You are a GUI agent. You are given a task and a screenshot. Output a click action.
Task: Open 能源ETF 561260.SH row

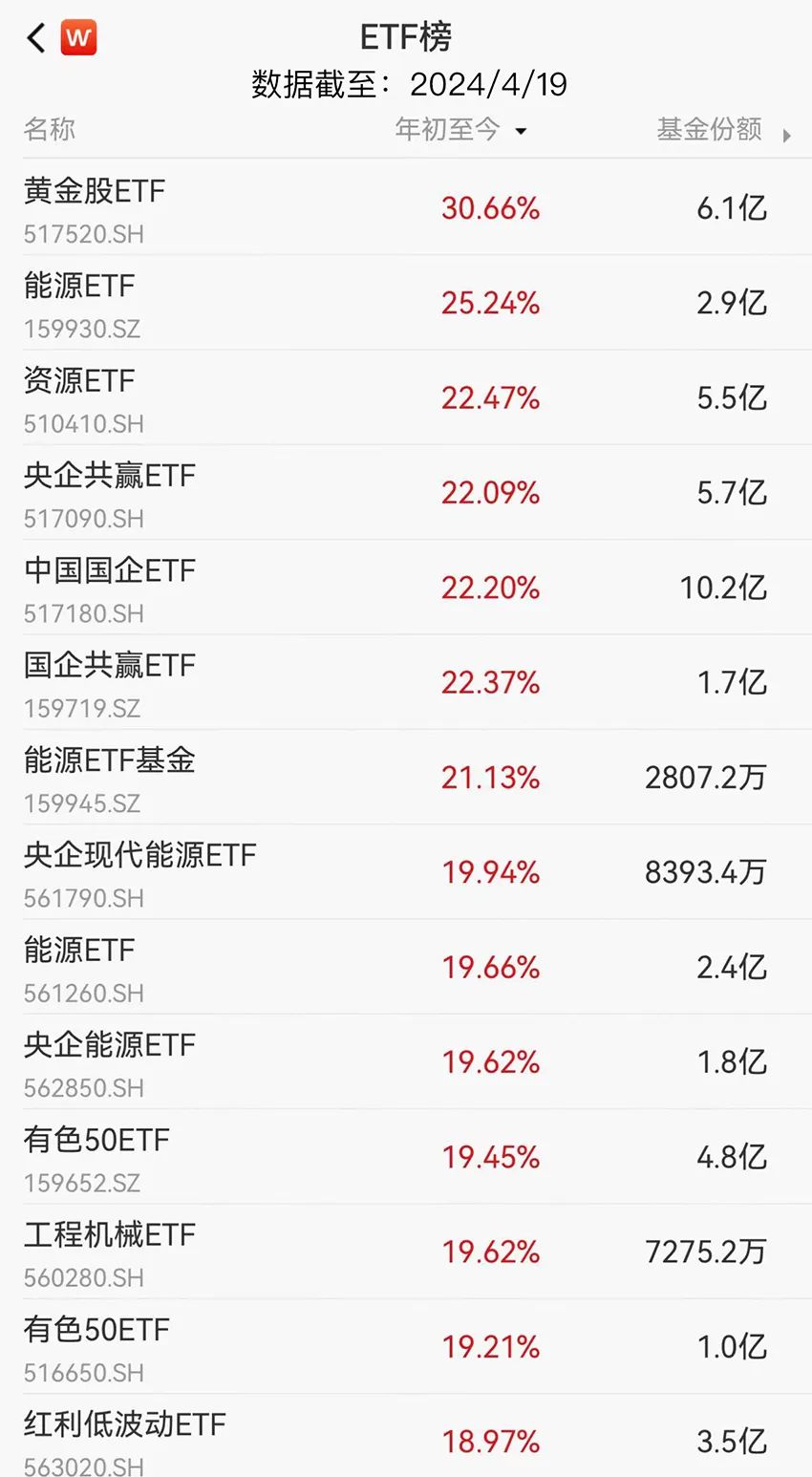click(83, 967)
